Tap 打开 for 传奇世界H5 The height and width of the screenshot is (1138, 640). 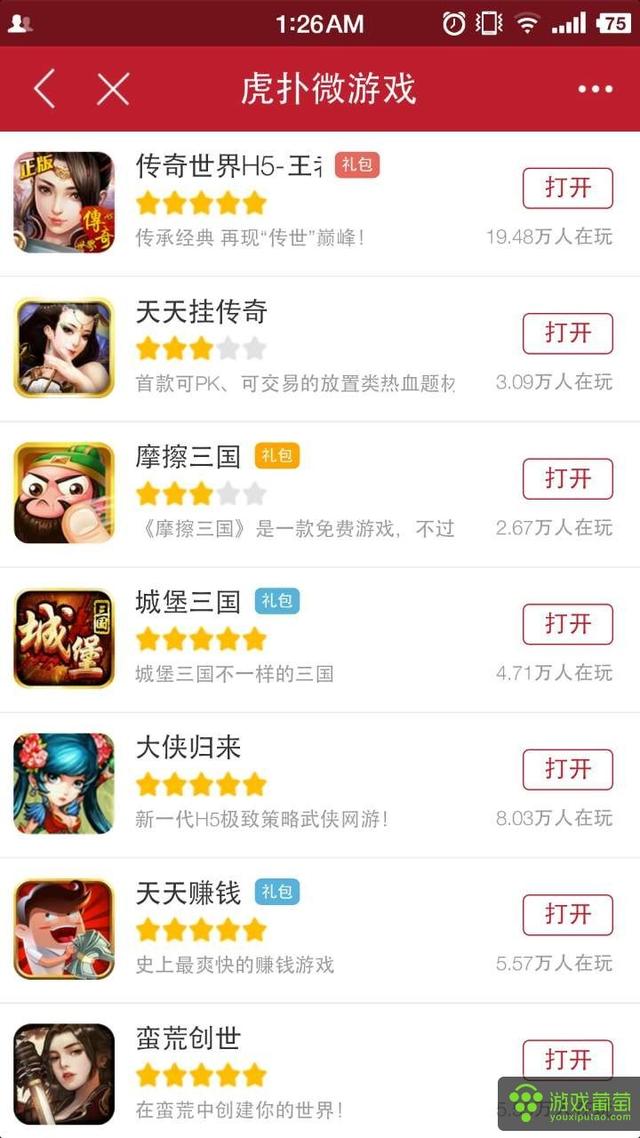[x=567, y=188]
